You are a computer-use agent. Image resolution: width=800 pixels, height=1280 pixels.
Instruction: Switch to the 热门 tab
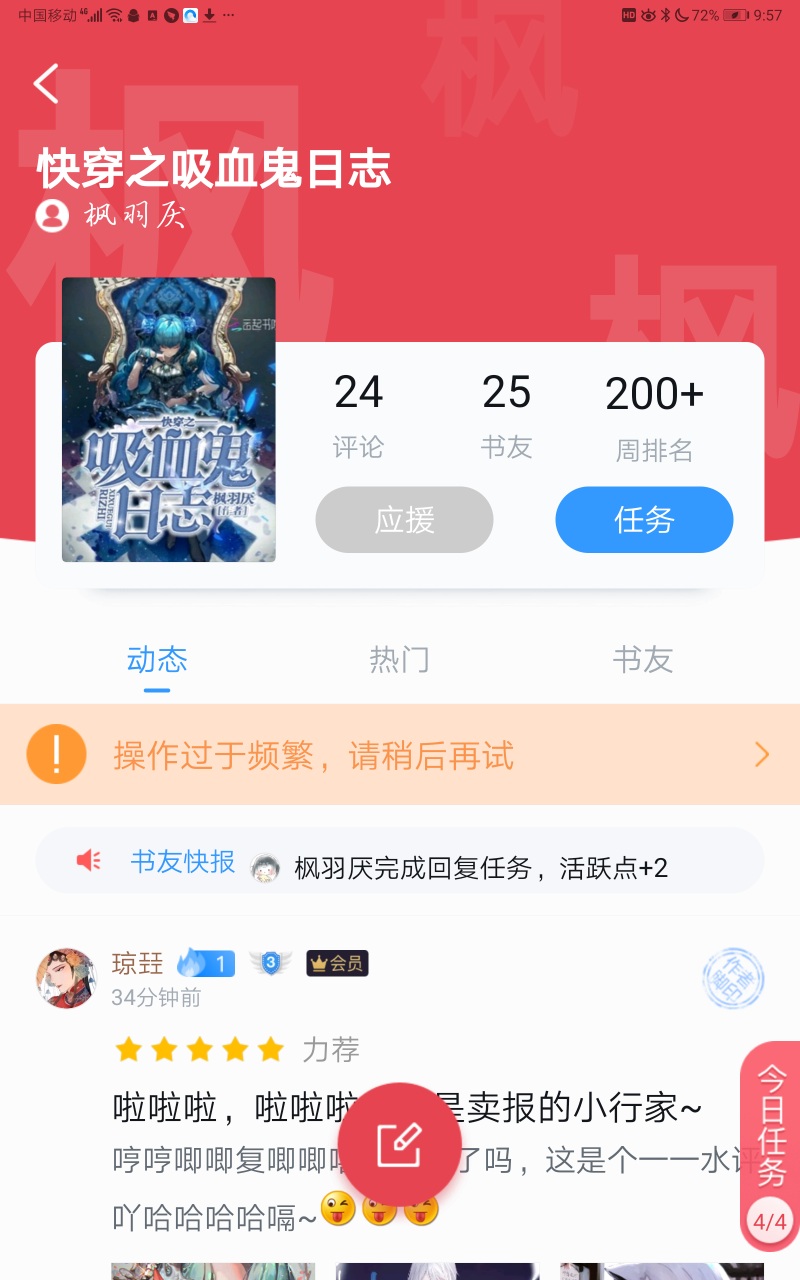[399, 660]
